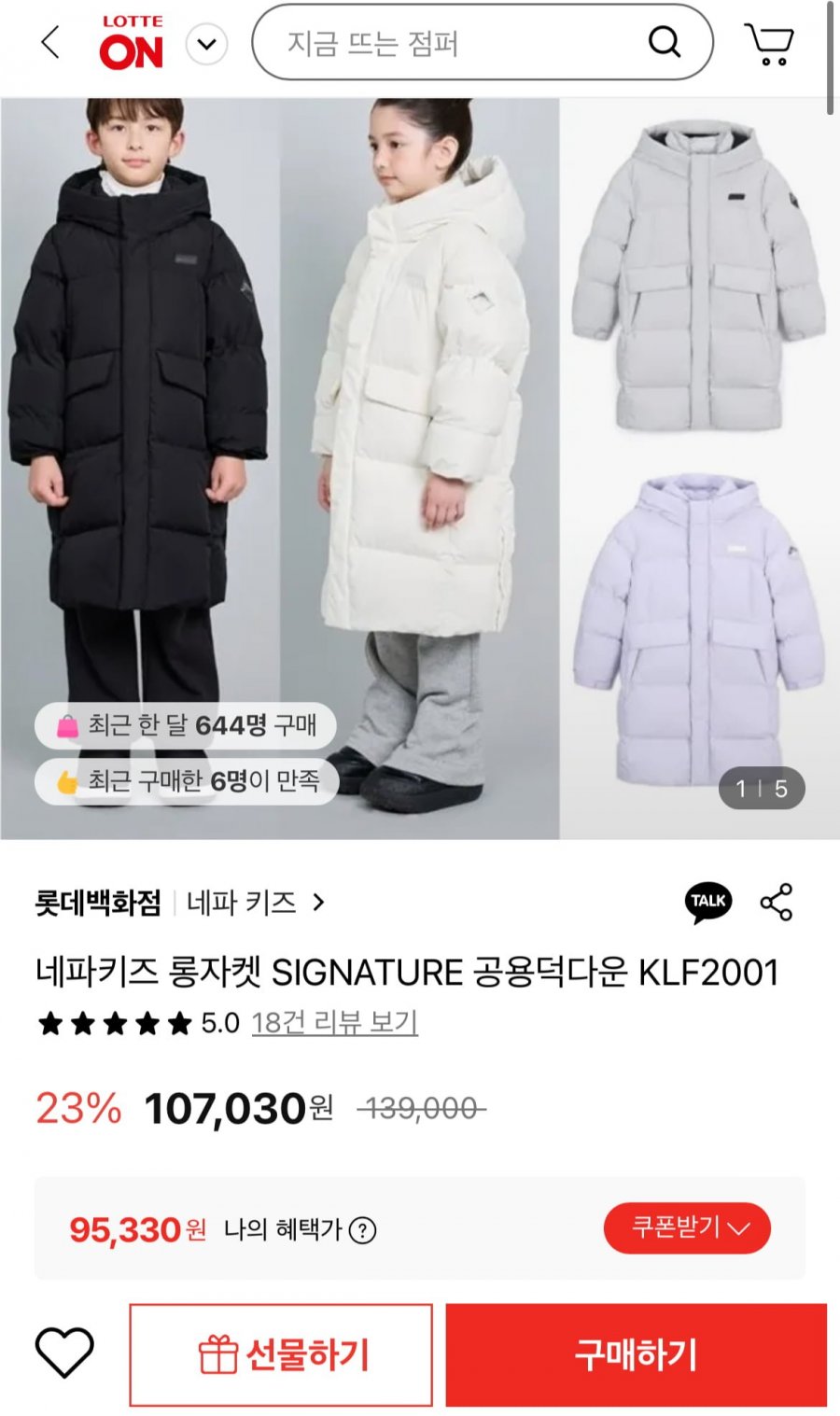Share this product
The width and height of the screenshot is (840, 1416).
pos(777,903)
